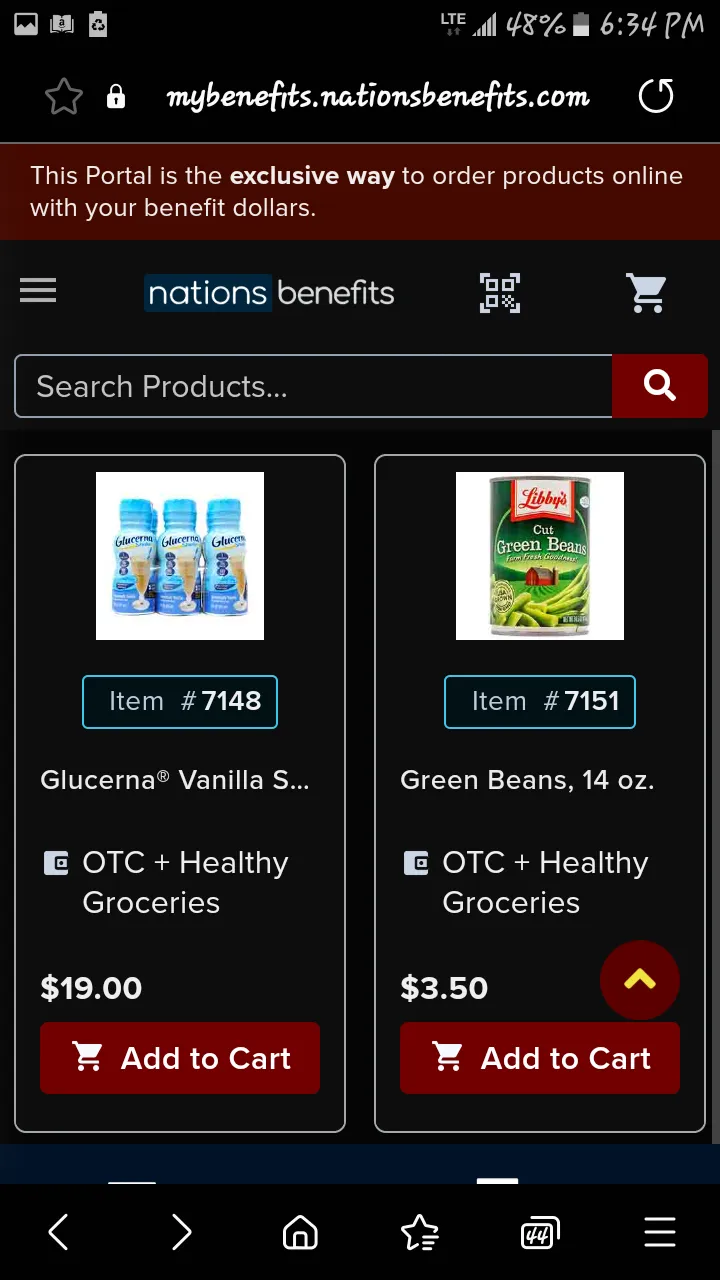Submit search with the magnifier button
The image size is (720, 1280).
point(660,386)
